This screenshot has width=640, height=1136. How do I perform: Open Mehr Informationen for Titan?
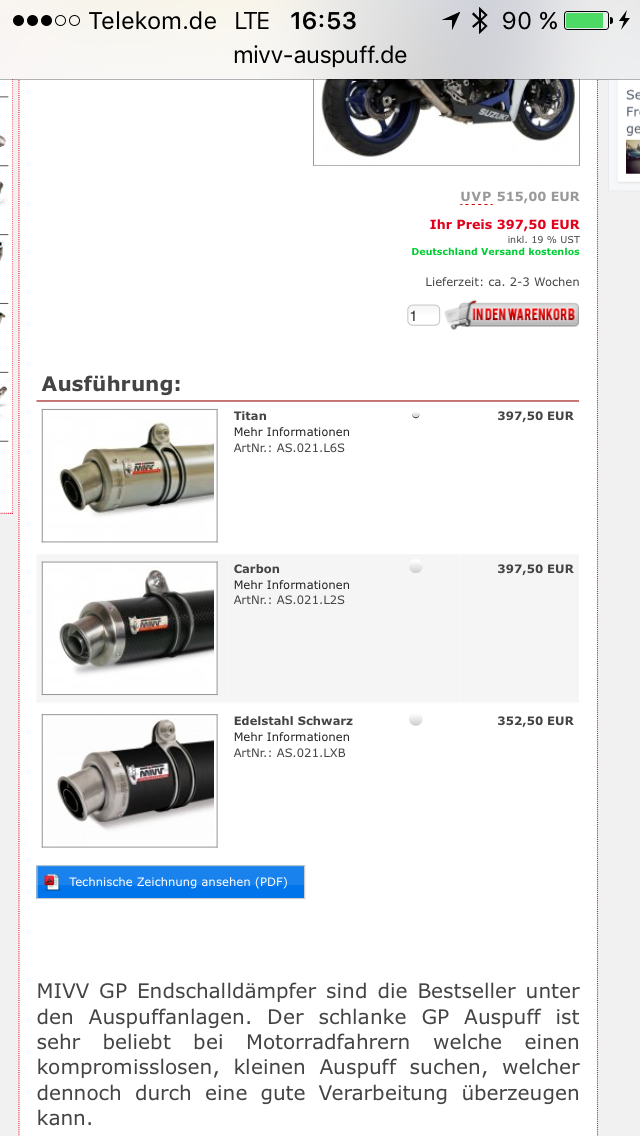291,432
